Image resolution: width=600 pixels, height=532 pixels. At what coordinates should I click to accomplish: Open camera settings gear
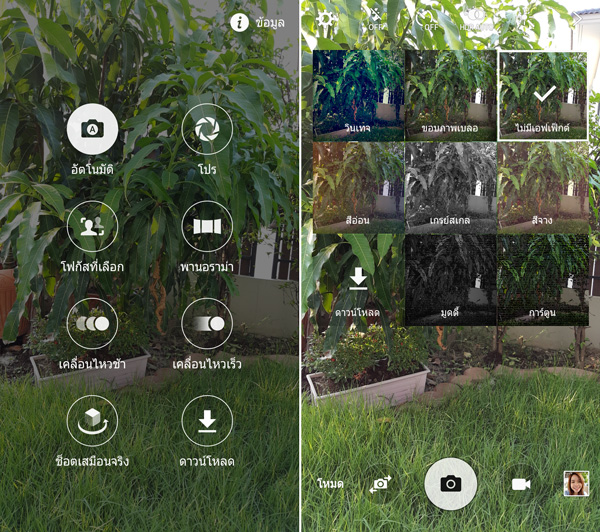(x=327, y=19)
